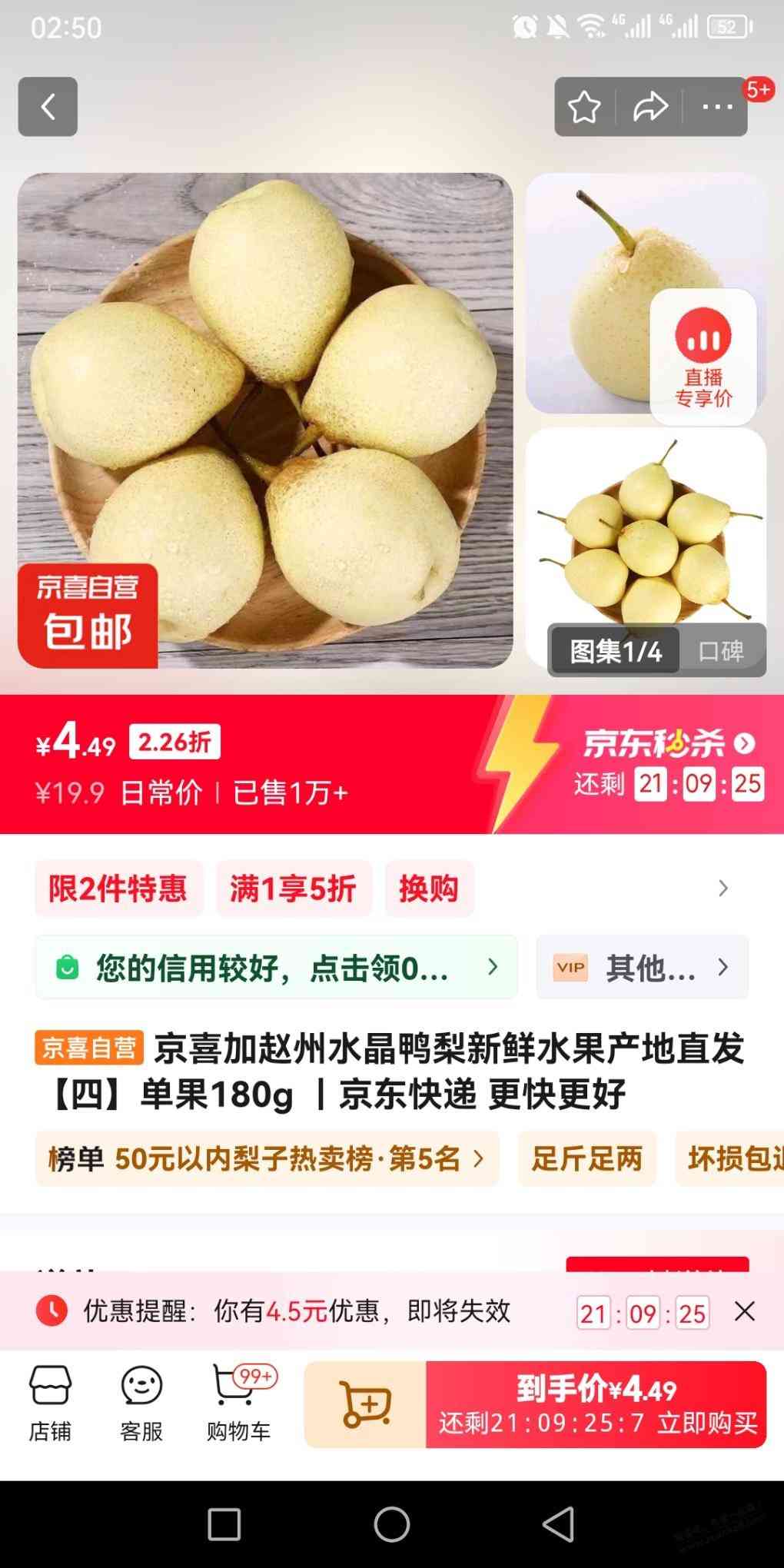Image resolution: width=784 pixels, height=1568 pixels.
Task: Add the pears to the cart
Action: pyautogui.click(x=366, y=1405)
